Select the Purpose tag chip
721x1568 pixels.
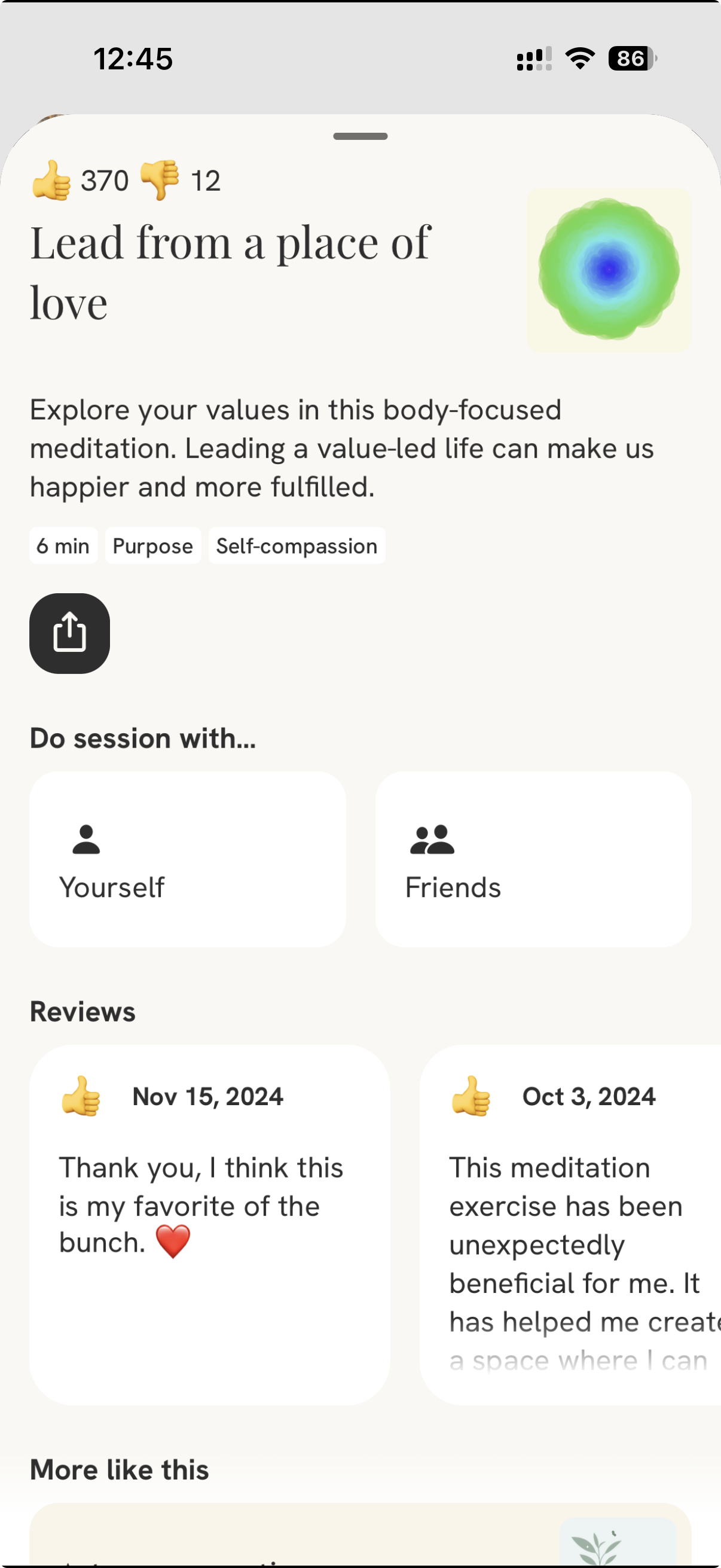coord(152,546)
